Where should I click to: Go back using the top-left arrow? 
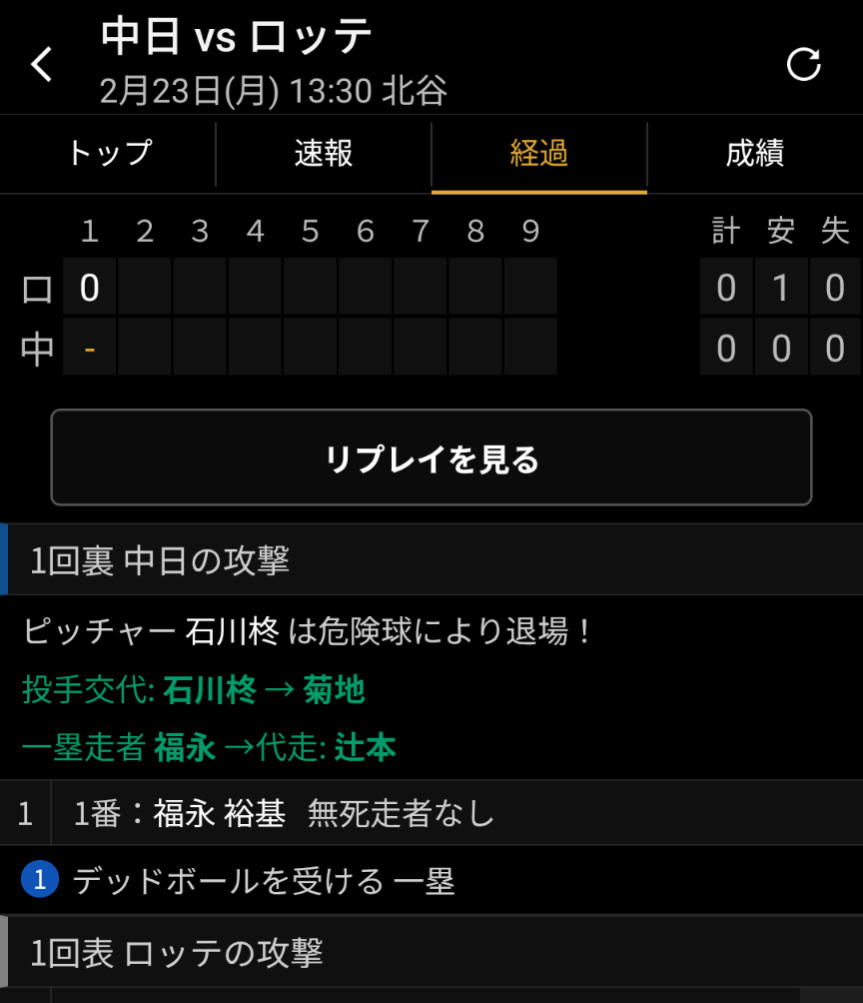pos(41,65)
